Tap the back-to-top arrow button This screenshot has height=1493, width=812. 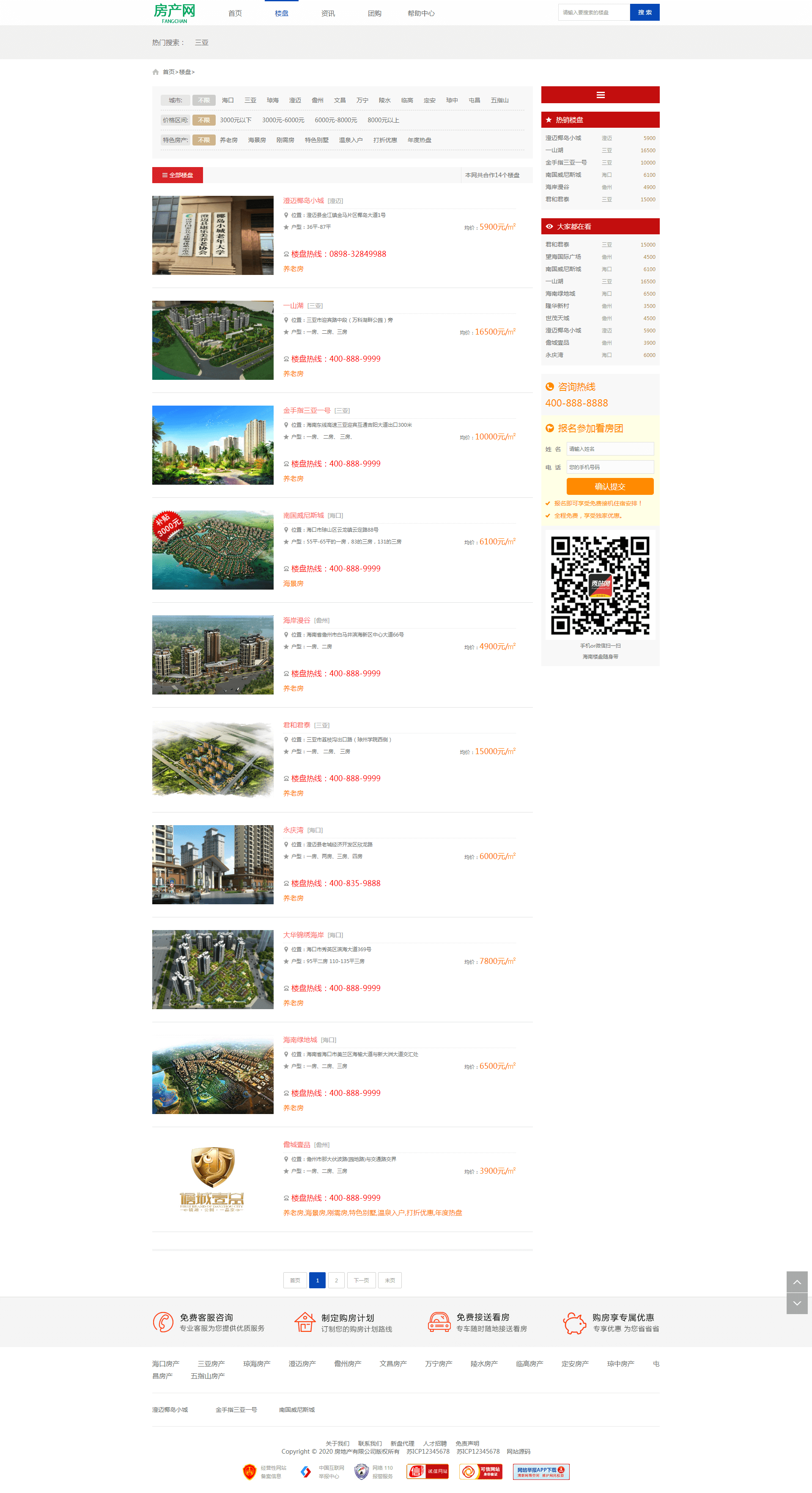(796, 1282)
